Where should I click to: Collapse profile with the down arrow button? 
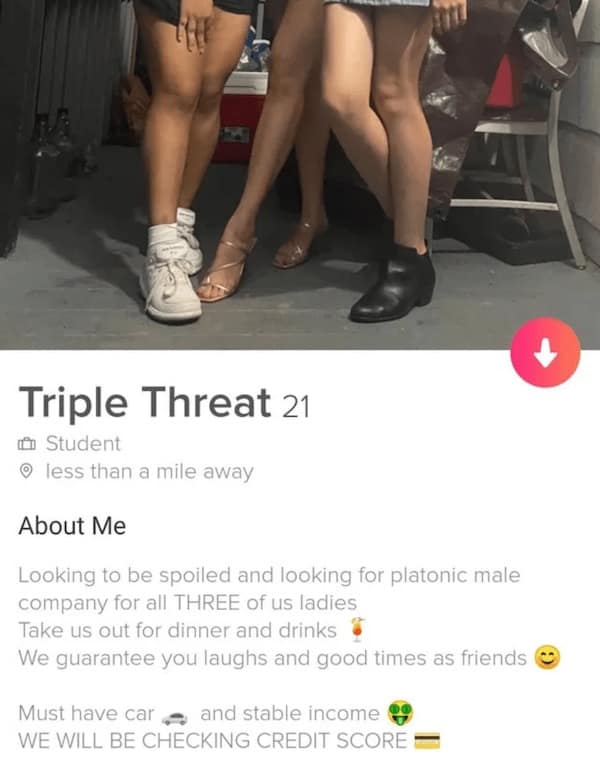[547, 356]
